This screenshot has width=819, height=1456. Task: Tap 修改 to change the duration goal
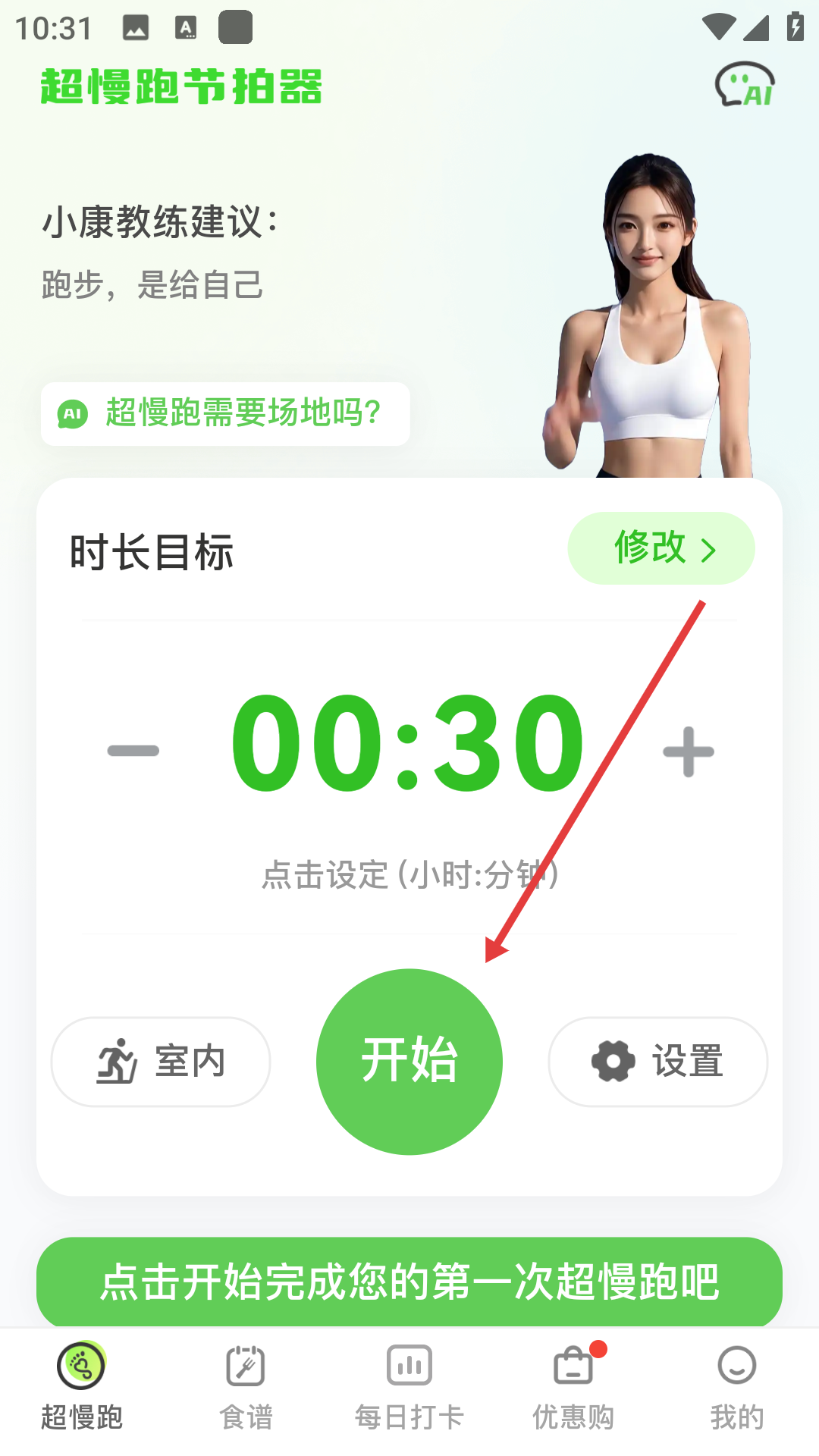click(x=661, y=548)
